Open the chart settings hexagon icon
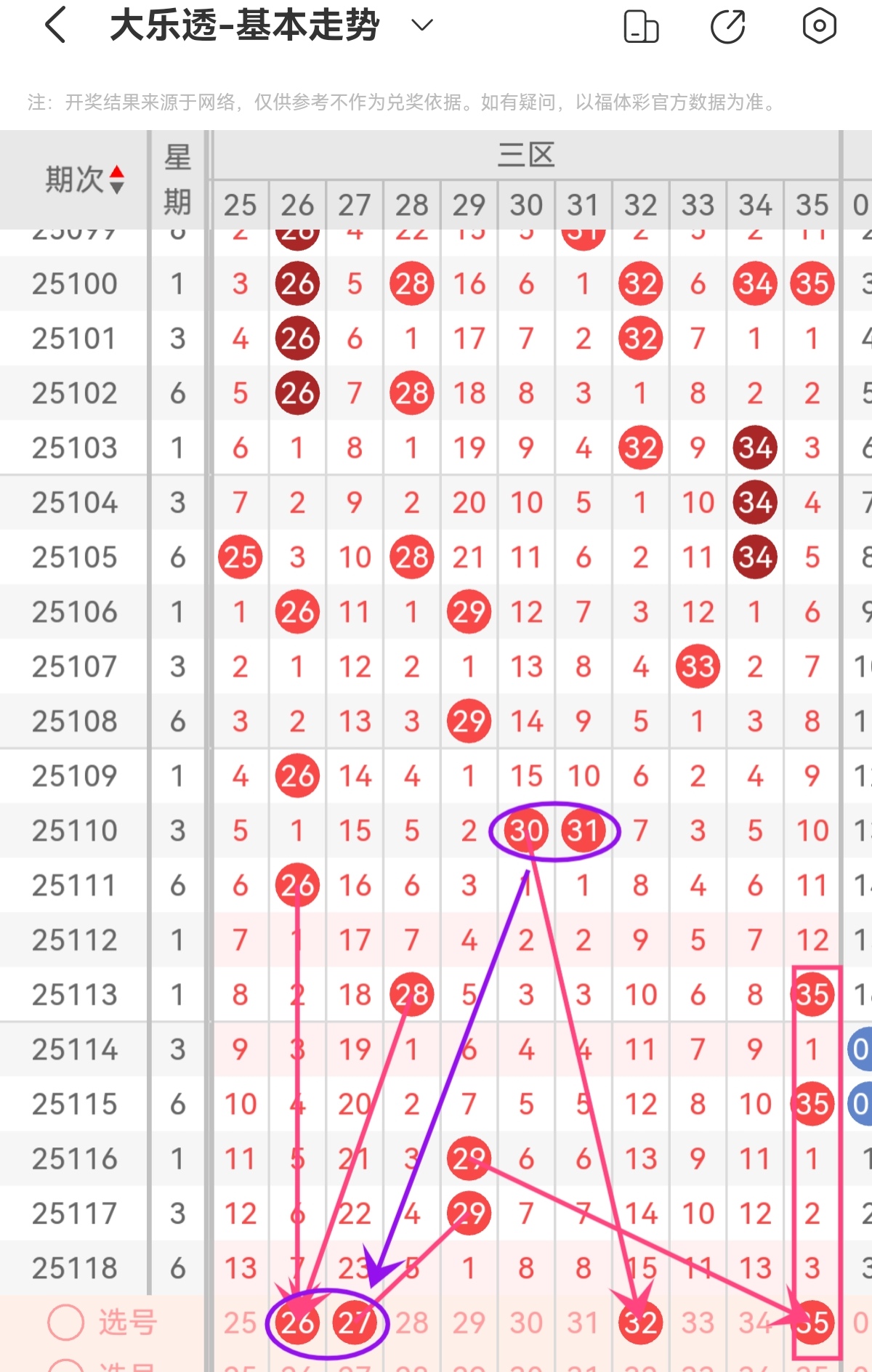Screen dimensions: 872x1372 (x=819, y=27)
